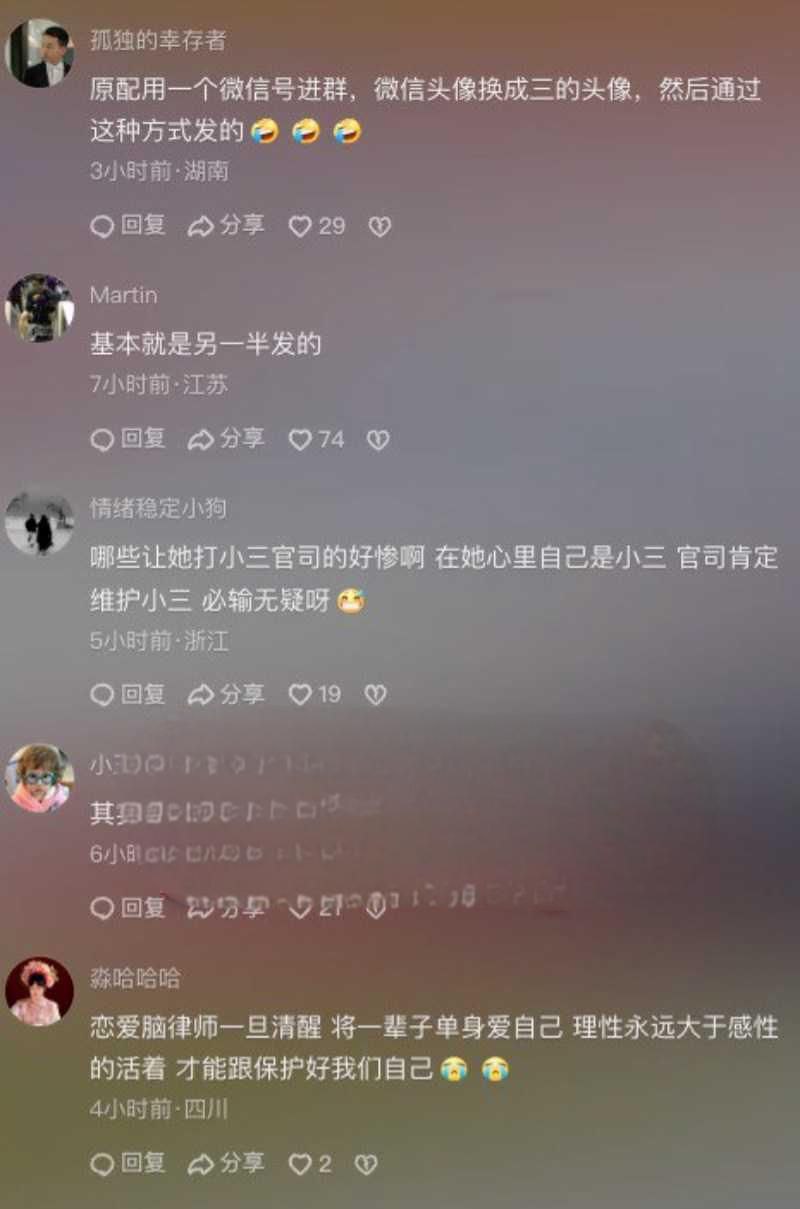Open 情绪稳定小狗's profile avatar
Image resolution: width=800 pixels, height=1209 pixels.
(x=40, y=522)
